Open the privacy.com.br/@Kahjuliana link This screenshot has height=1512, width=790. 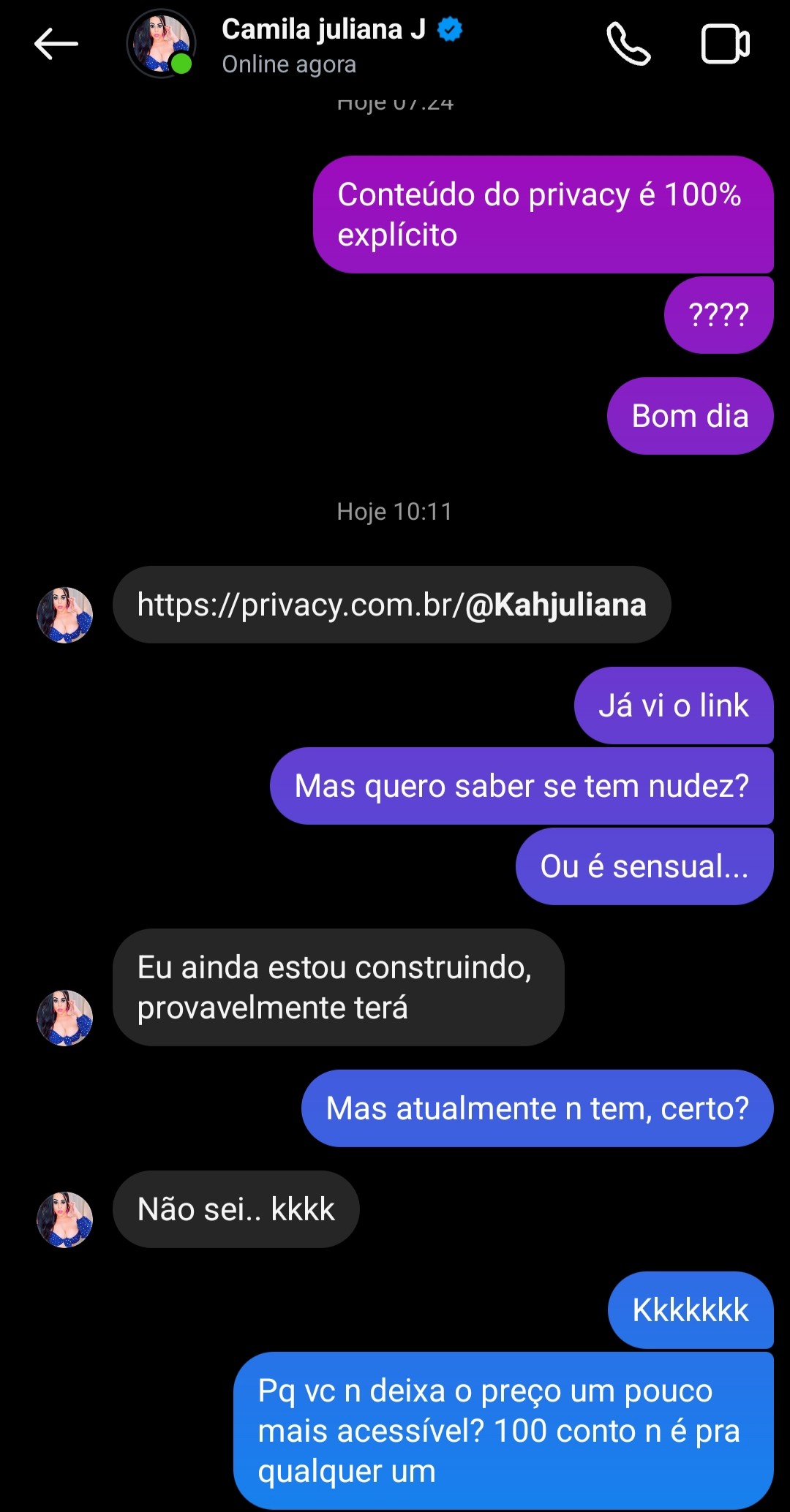391,605
